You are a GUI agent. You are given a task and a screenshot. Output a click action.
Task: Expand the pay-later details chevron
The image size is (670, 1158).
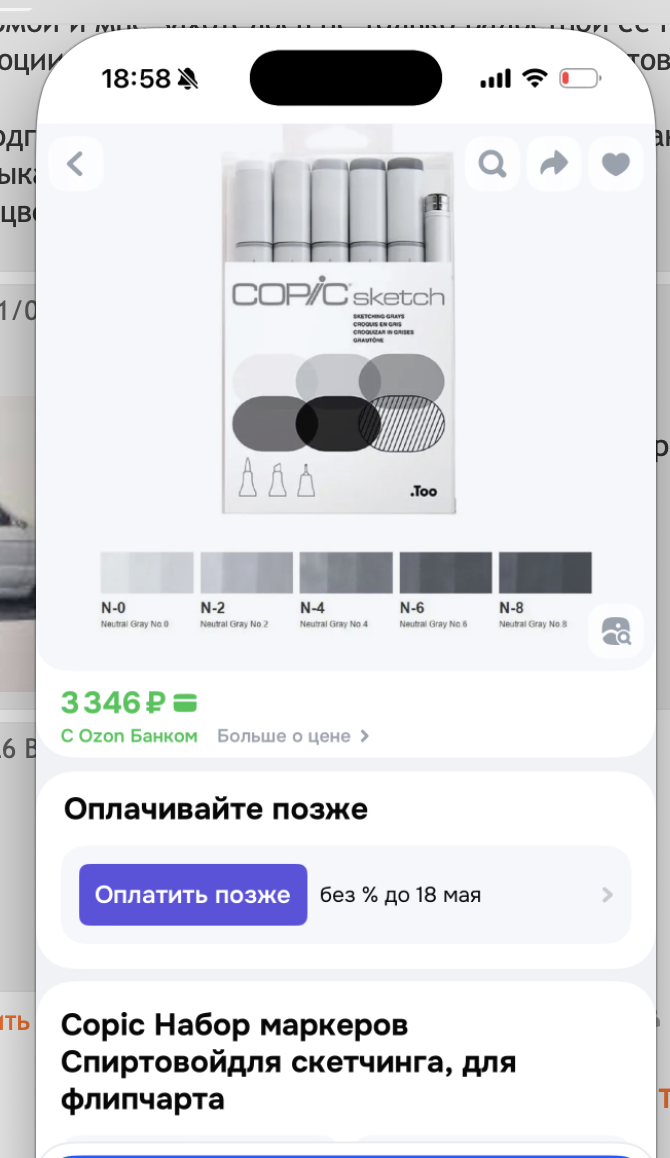pos(607,895)
